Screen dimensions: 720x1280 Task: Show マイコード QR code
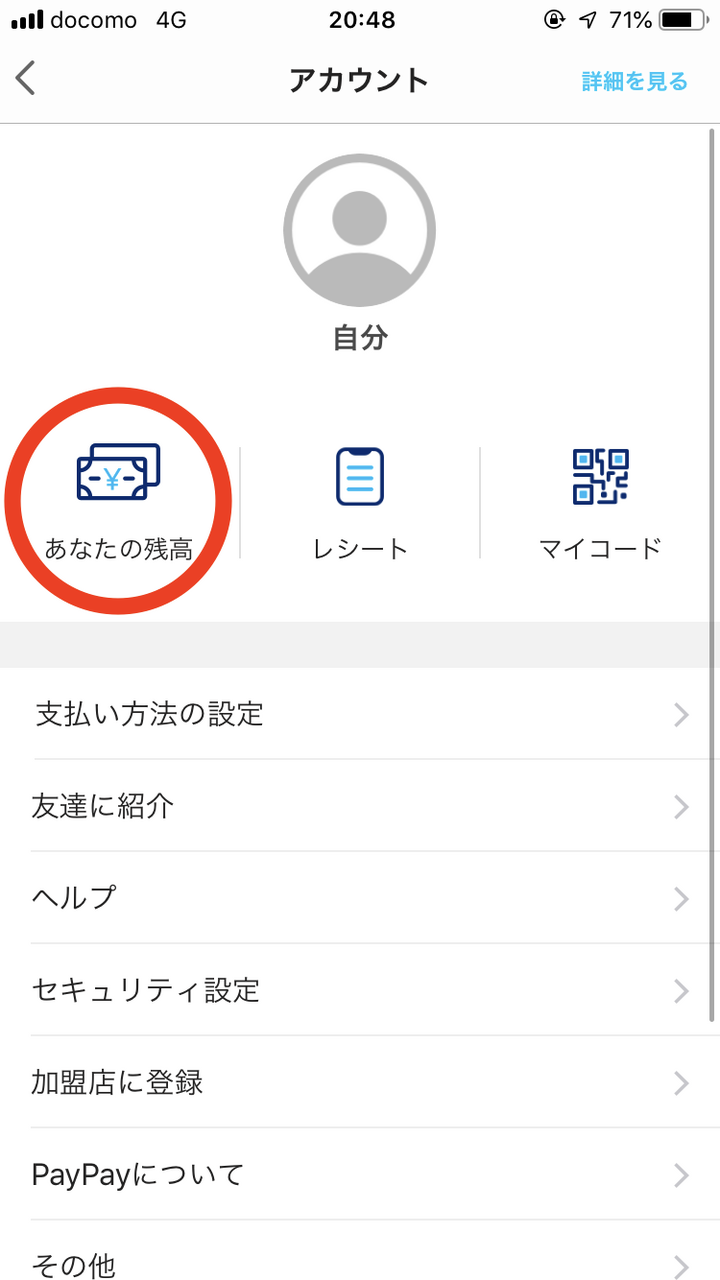[x=600, y=502]
